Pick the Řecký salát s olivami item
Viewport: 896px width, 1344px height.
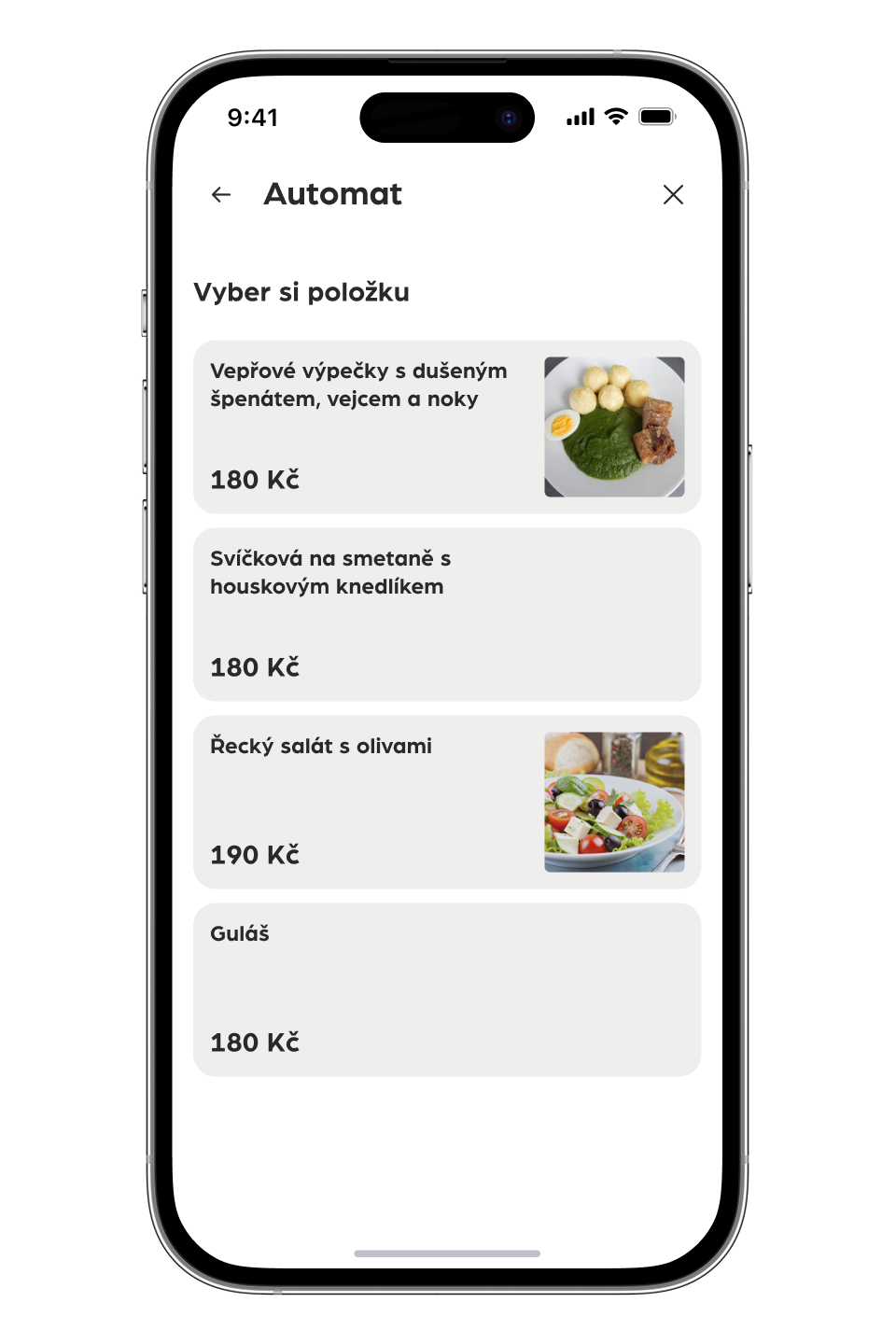tap(447, 802)
